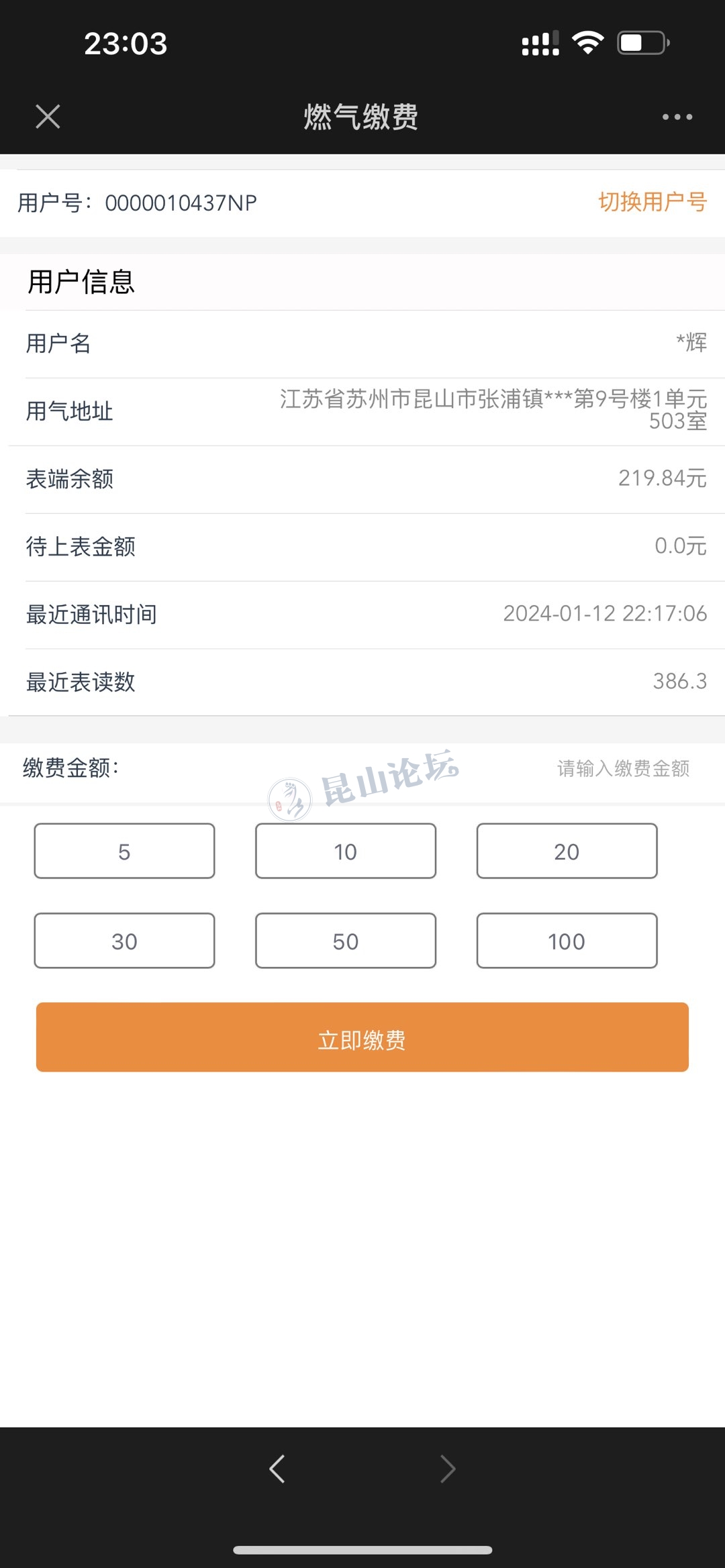Select the 5 yuan amount
Screen dimensions: 725x1568
pyautogui.click(x=125, y=851)
